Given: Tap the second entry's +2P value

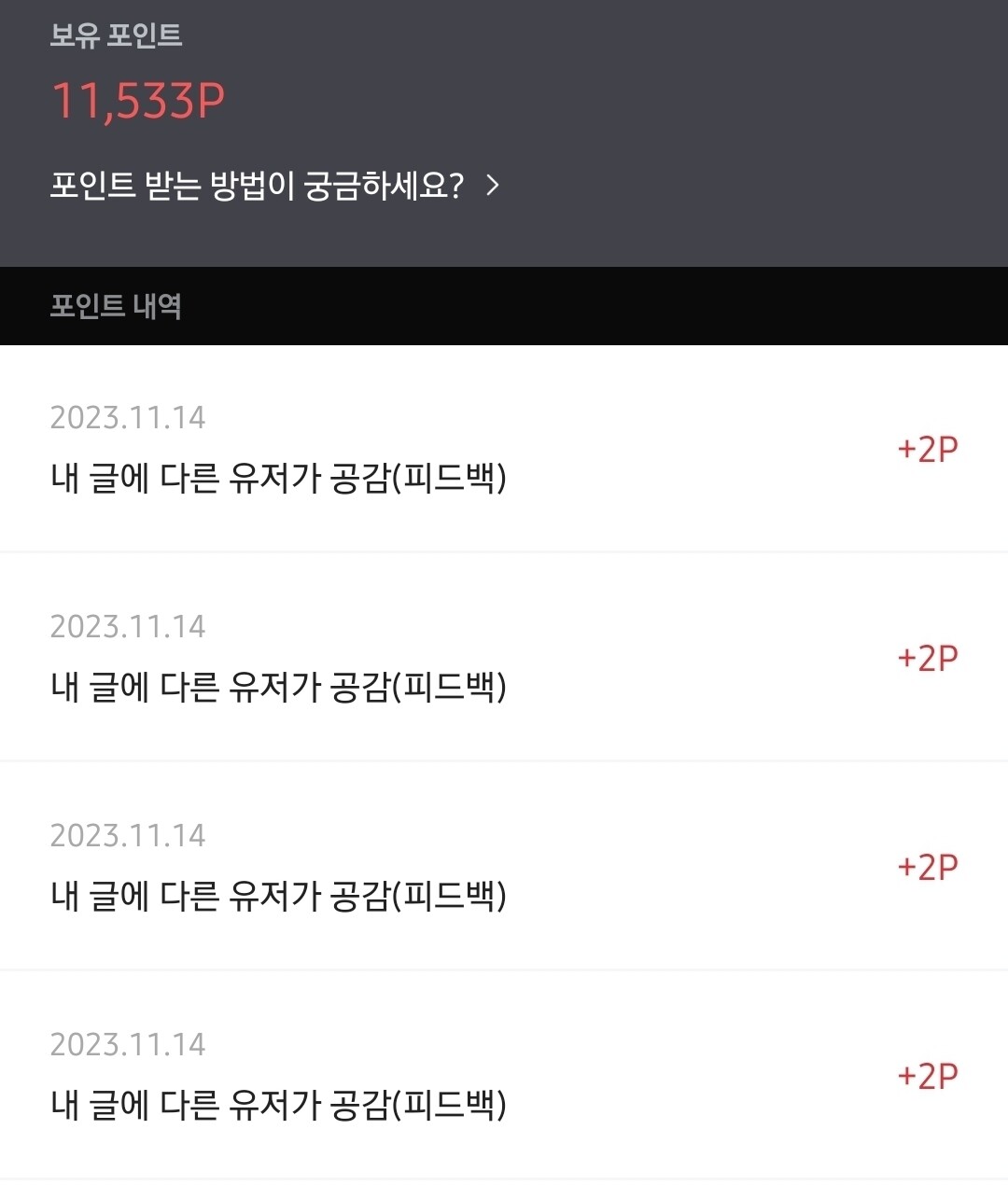Looking at the screenshot, I should (928, 656).
